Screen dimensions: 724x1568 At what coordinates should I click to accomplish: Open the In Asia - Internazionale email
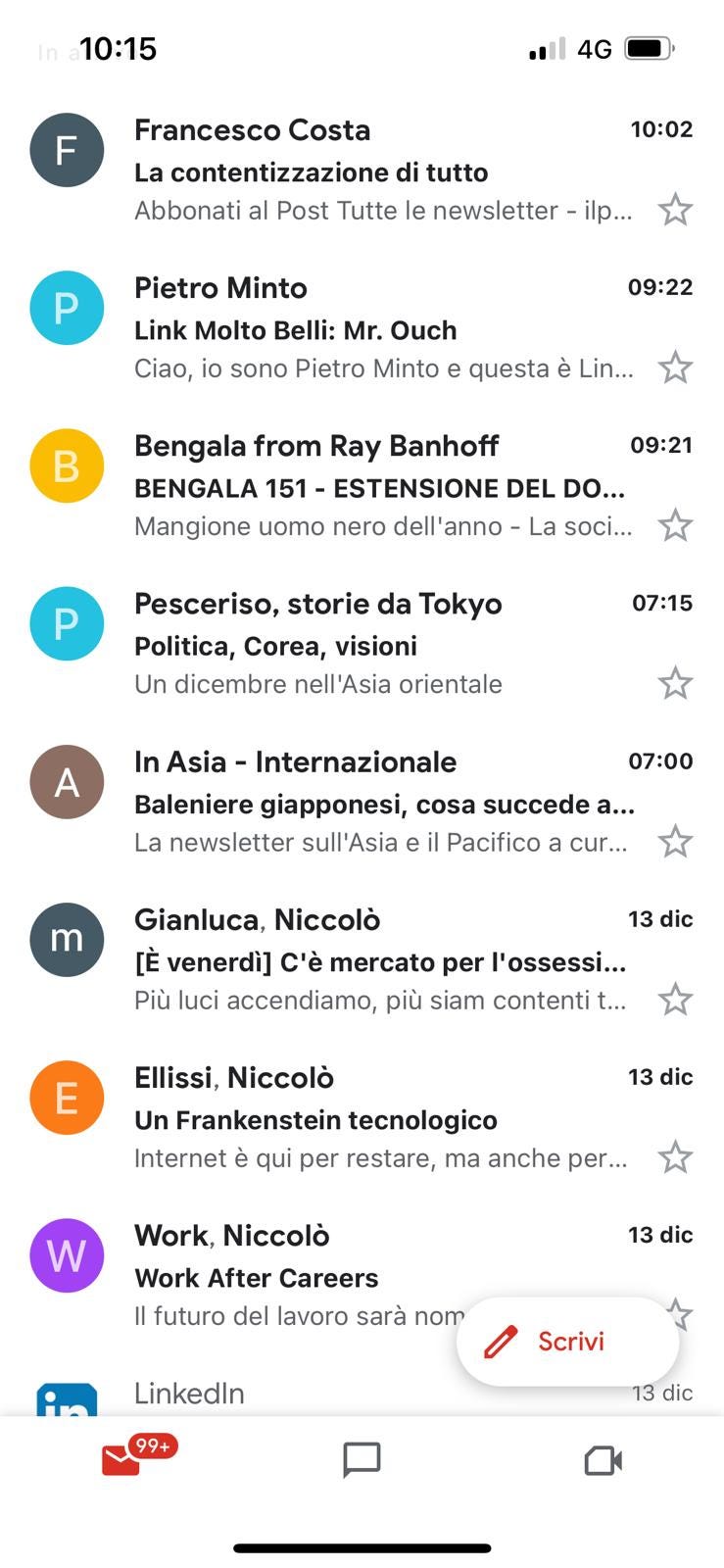click(382, 803)
